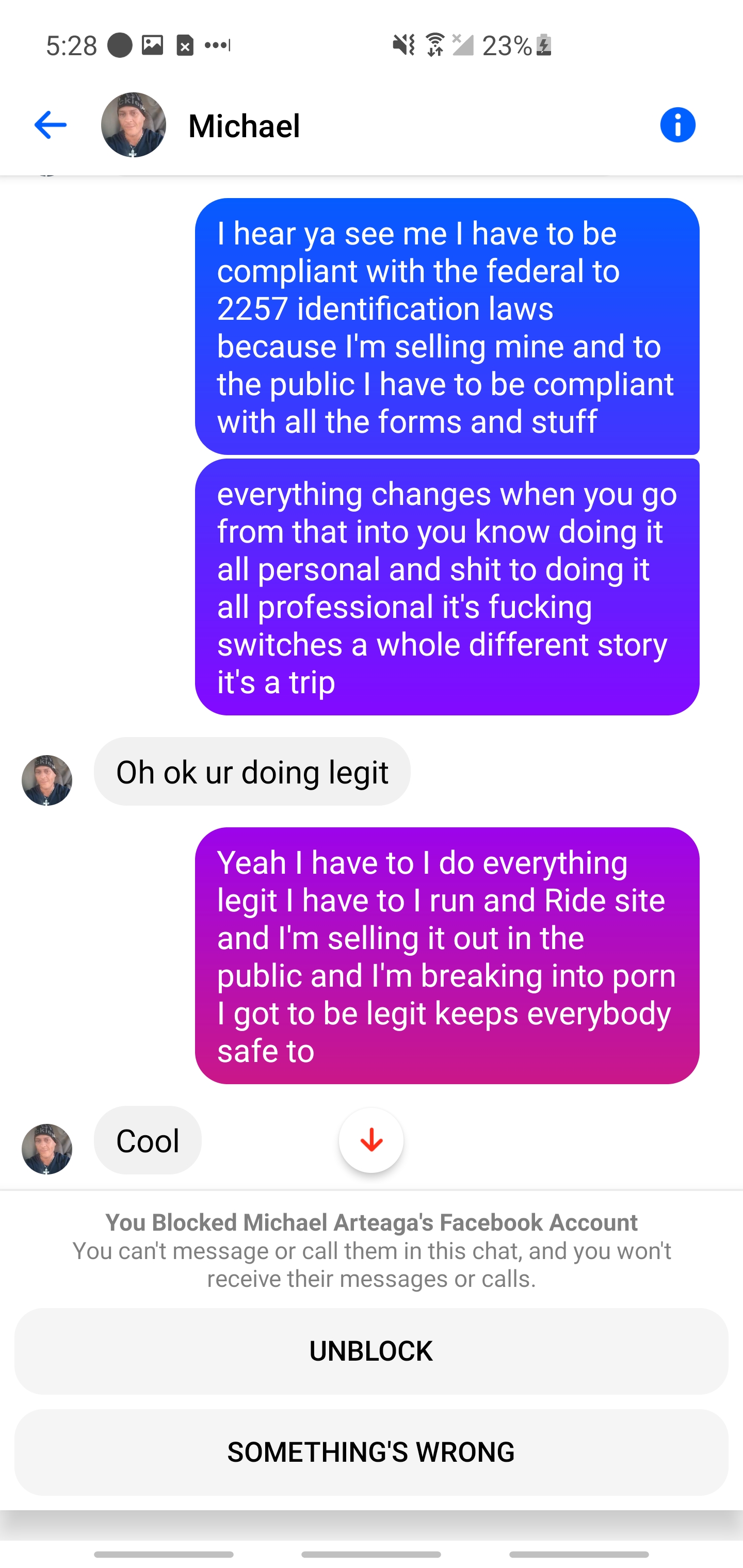Go back from Michael's chat
The height and width of the screenshot is (1568, 743).
[x=50, y=125]
